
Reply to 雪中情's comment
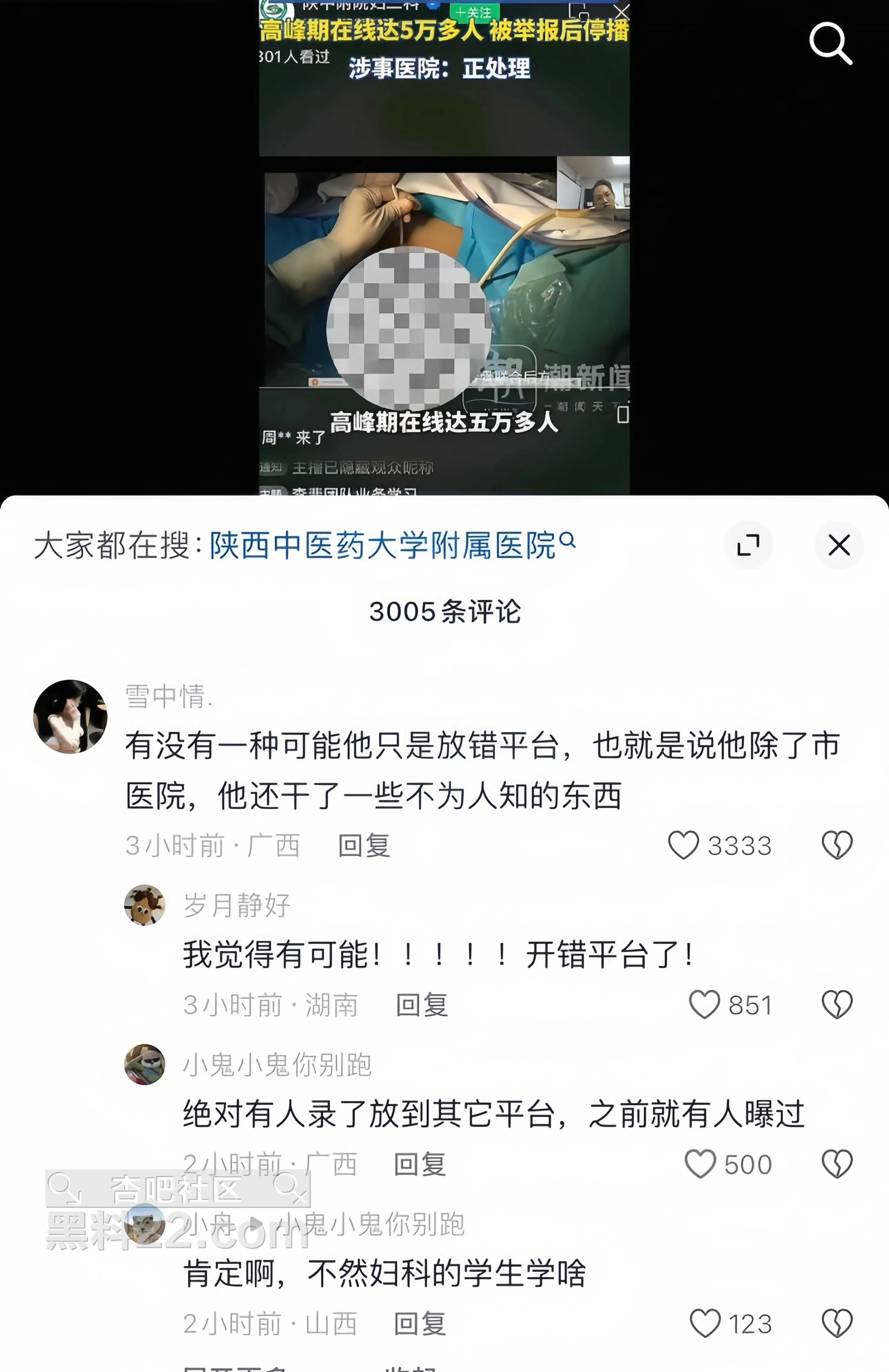[x=364, y=846]
